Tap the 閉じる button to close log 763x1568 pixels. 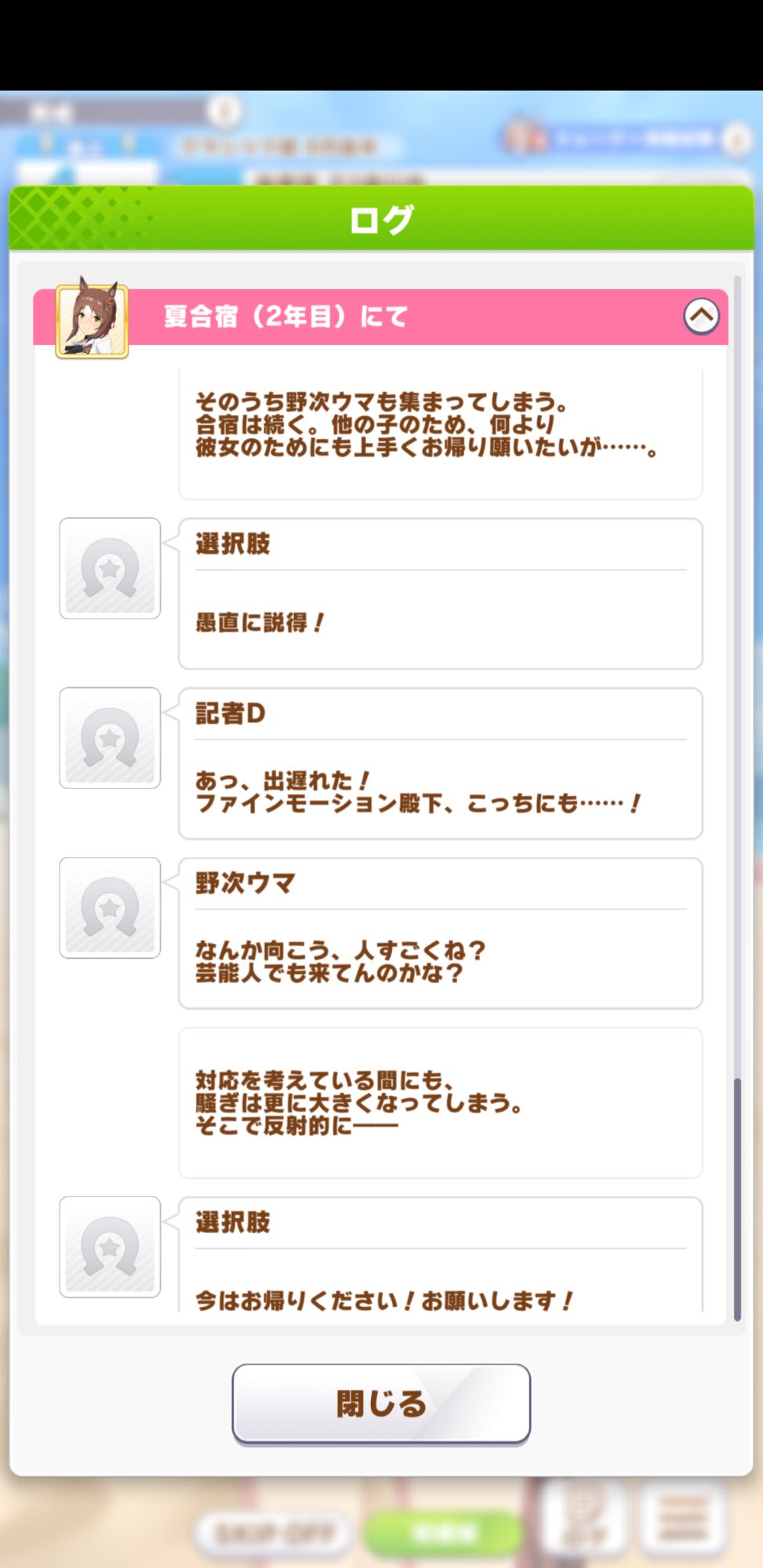tap(381, 1403)
